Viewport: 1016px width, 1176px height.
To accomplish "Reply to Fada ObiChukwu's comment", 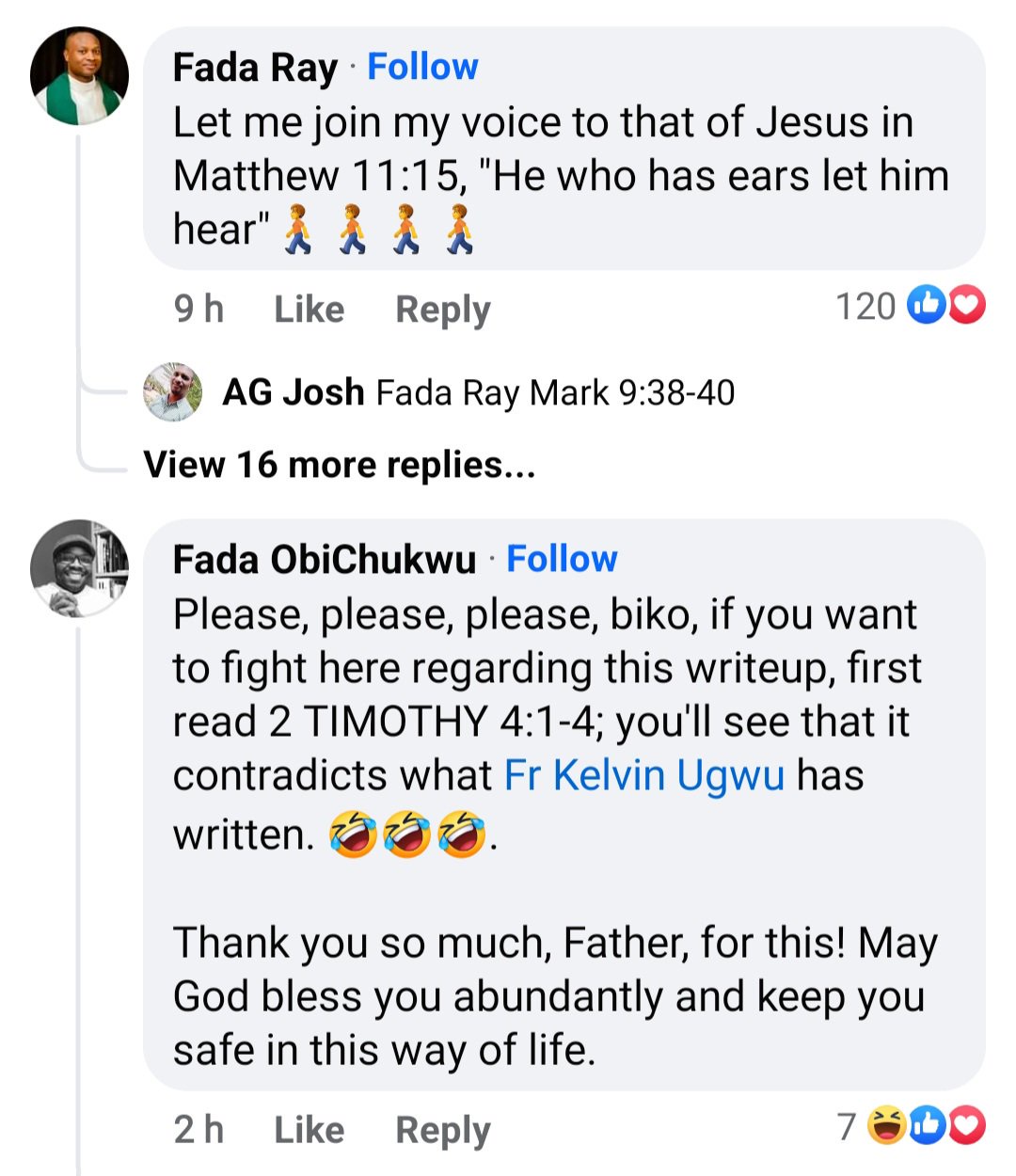I will (442, 1129).
